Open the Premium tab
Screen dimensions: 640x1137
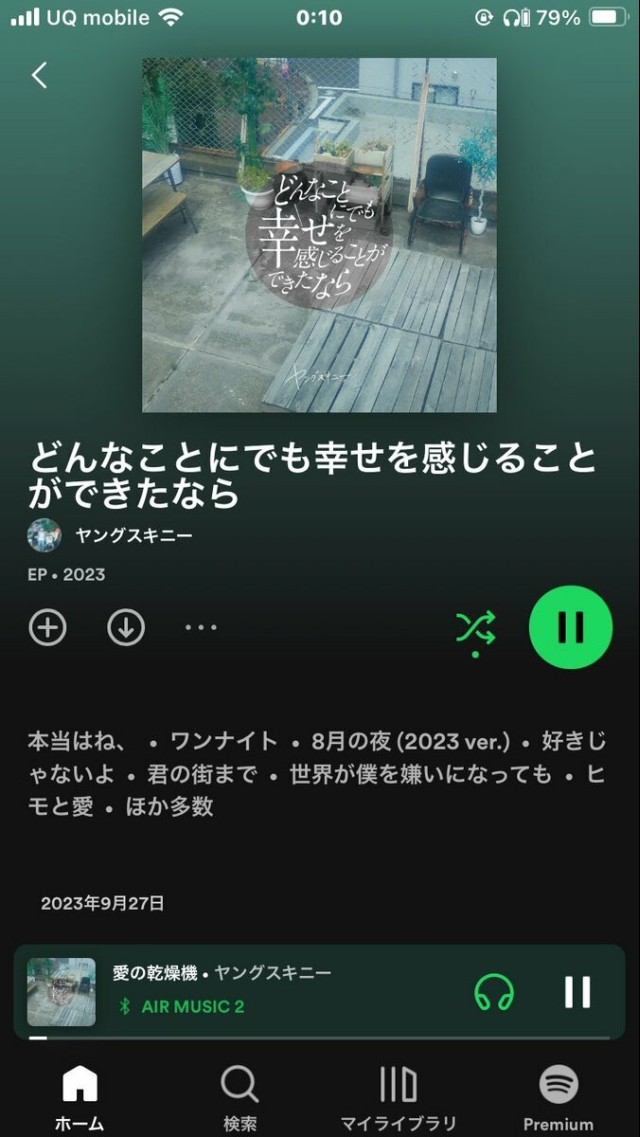(558, 1097)
